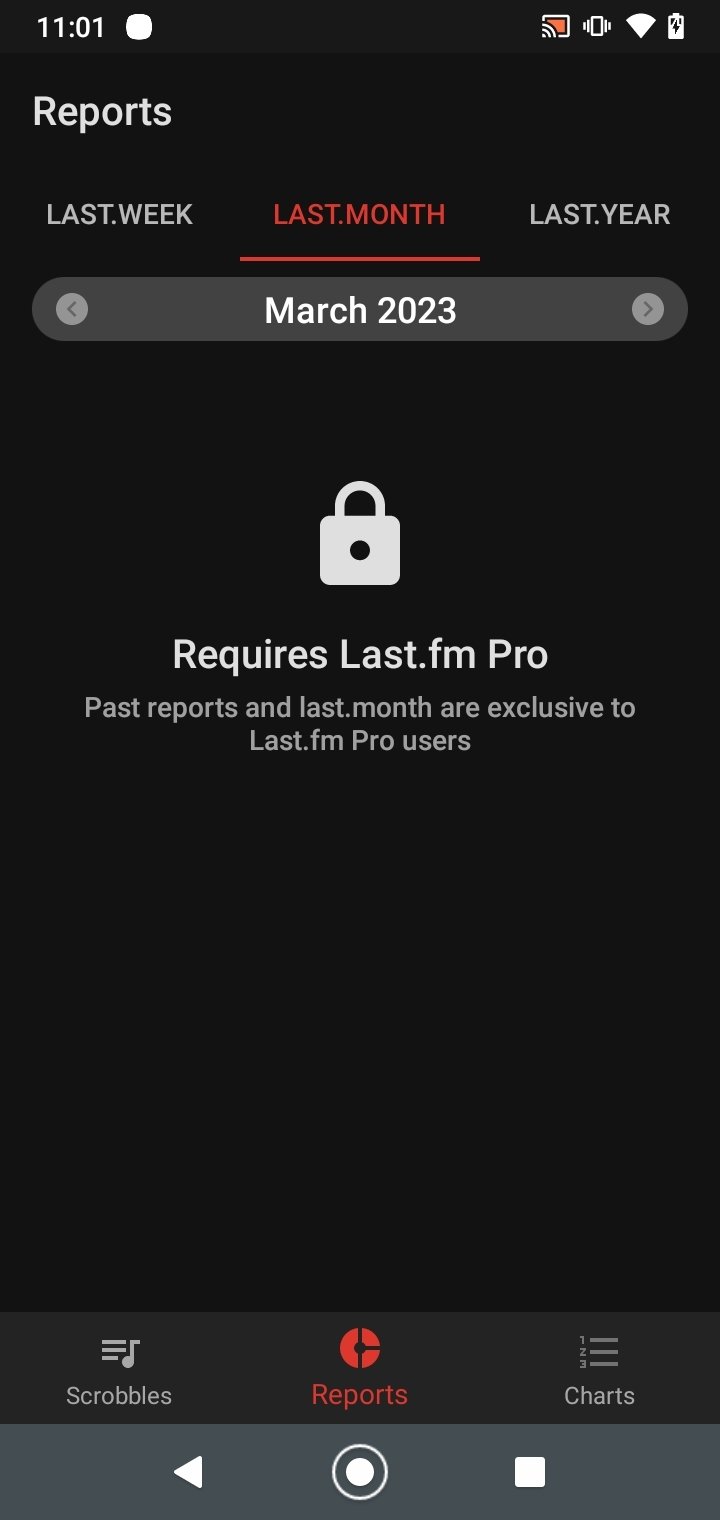Tap Reports in the bottom navigation
720x1520 pixels.
[x=360, y=1368]
